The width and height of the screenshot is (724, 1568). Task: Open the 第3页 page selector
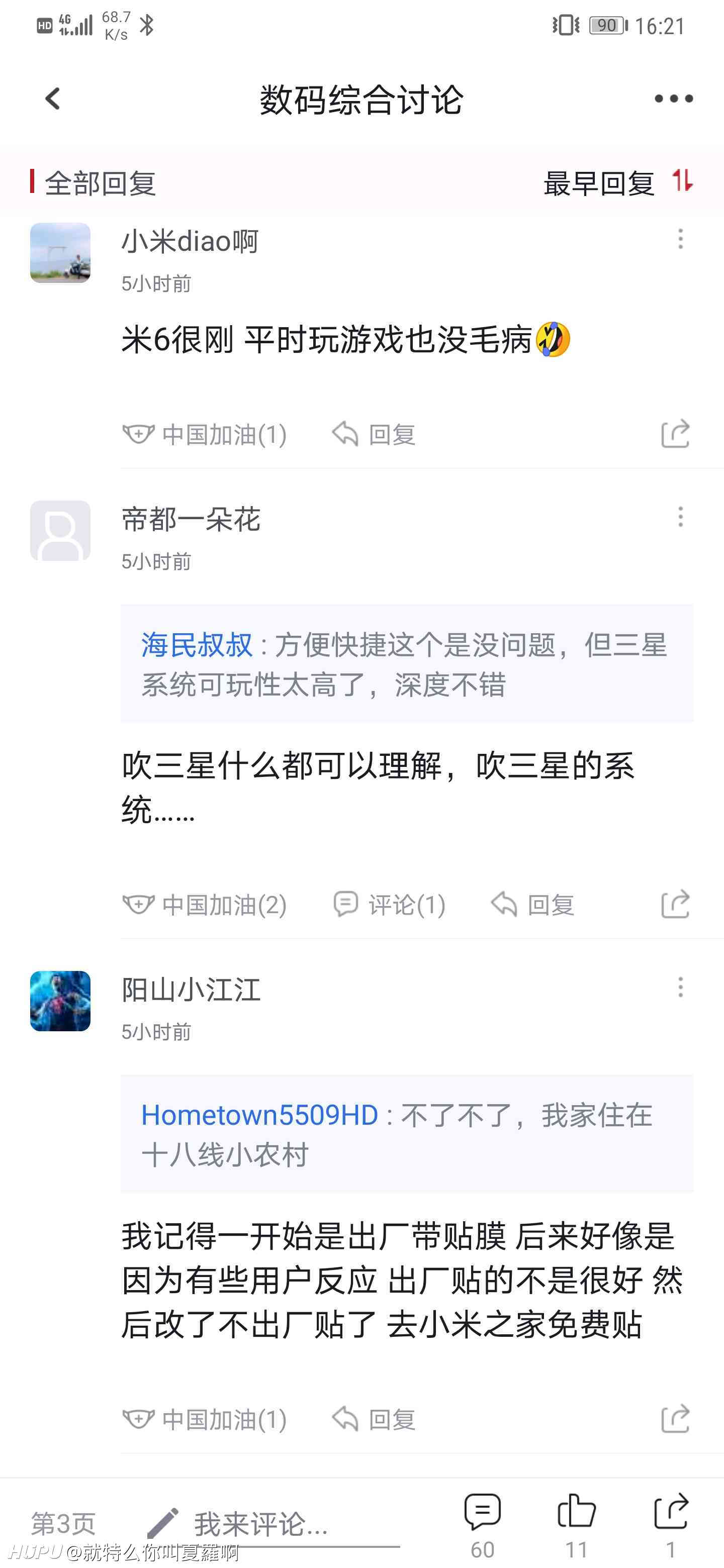point(63,1524)
